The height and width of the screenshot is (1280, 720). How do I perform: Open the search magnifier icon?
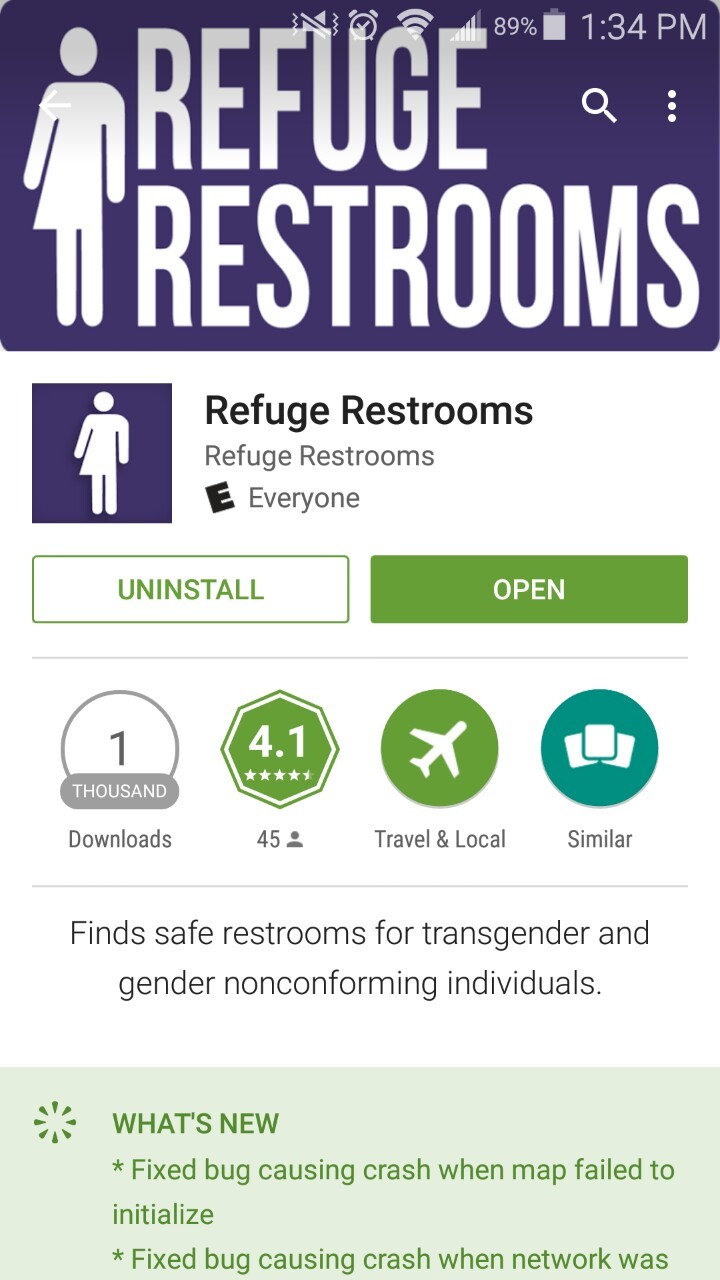coord(598,105)
